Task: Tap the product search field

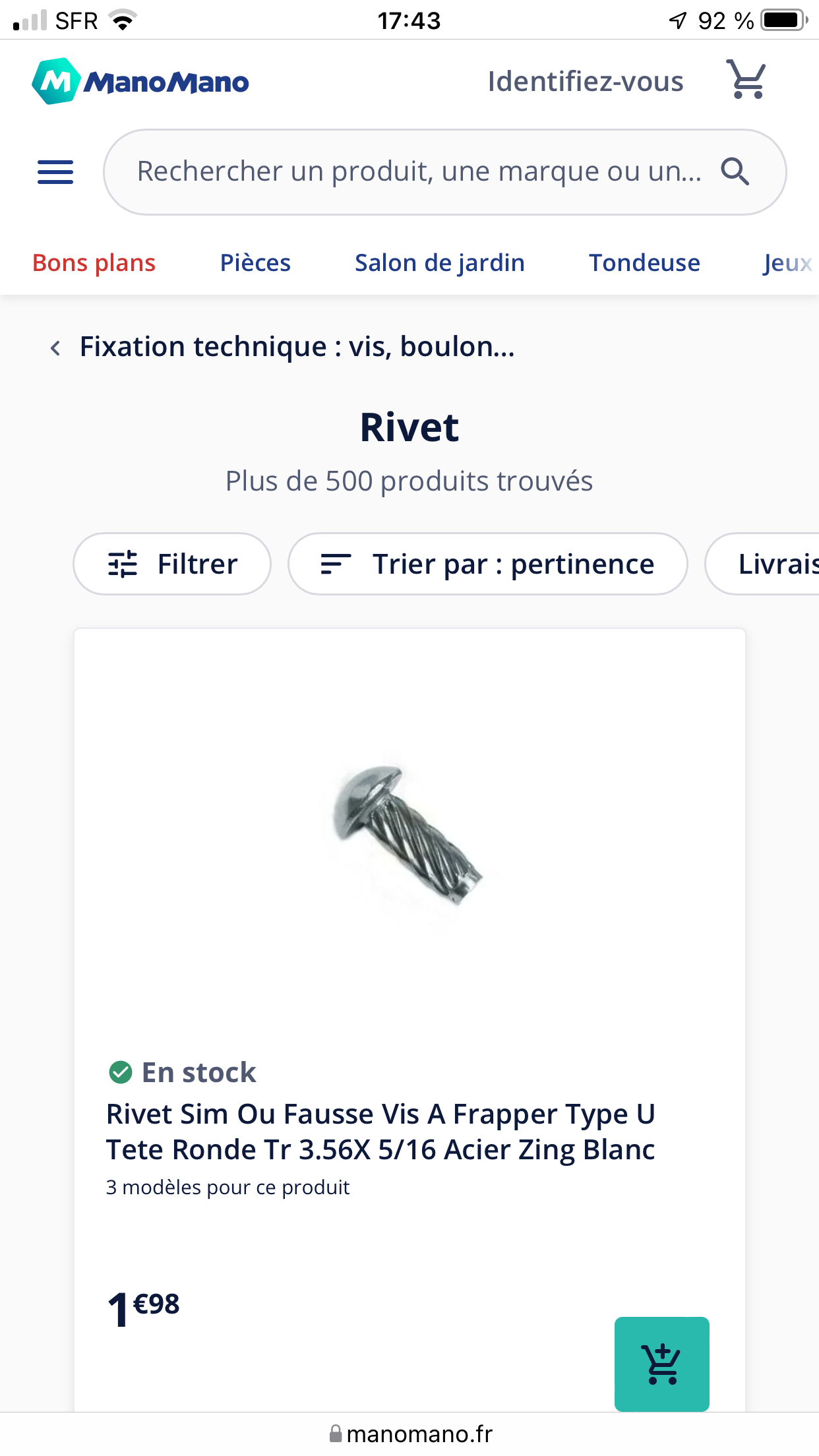Action: (x=419, y=171)
